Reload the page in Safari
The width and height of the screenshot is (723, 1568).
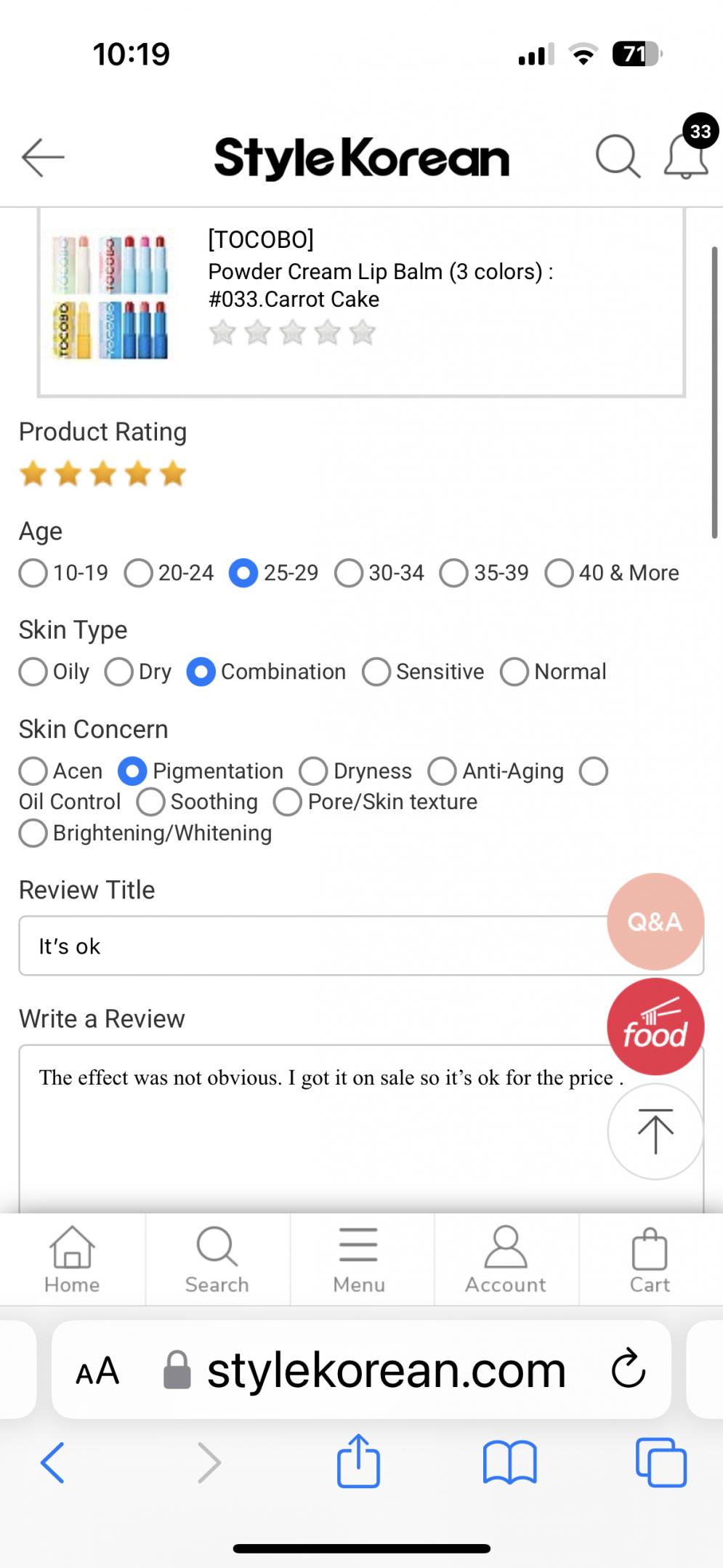tap(629, 1370)
